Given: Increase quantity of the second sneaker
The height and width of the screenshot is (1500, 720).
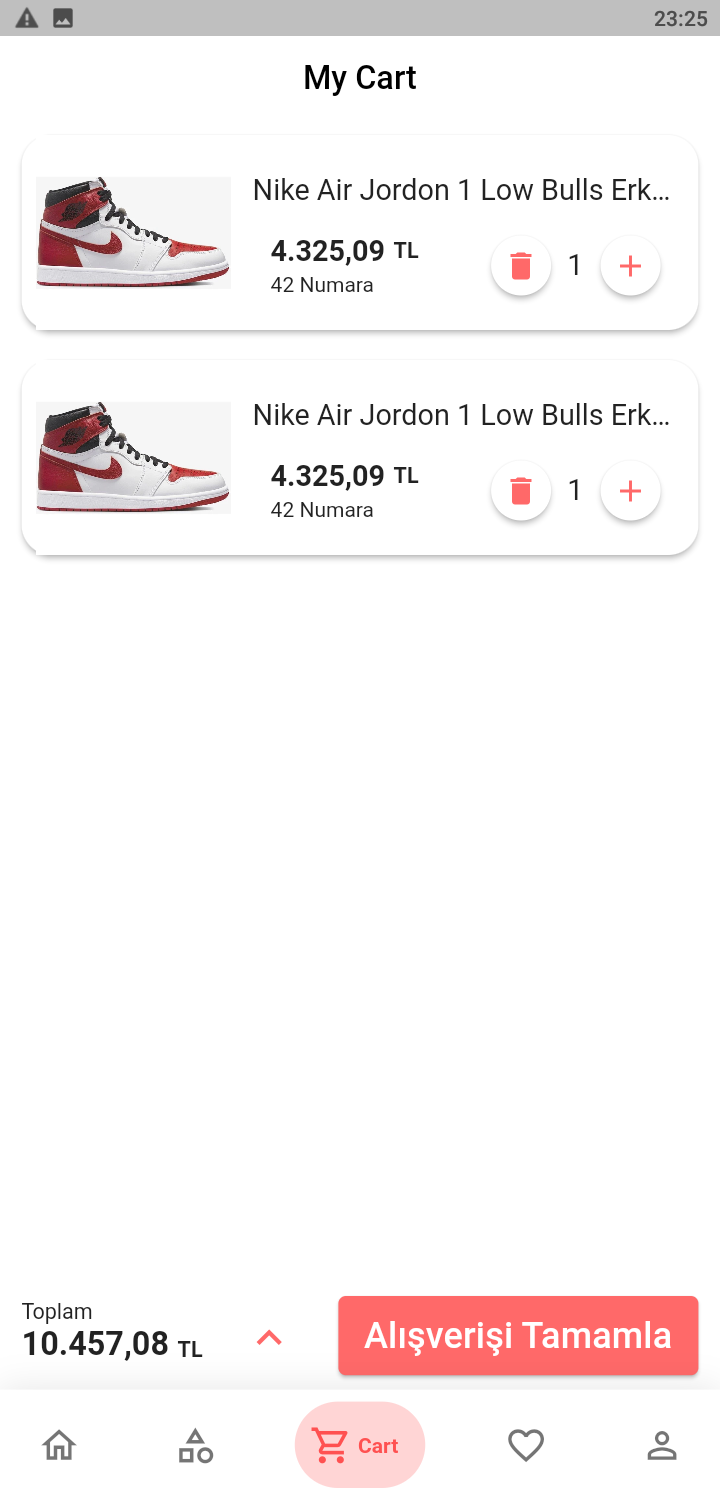Looking at the screenshot, I should tap(630, 490).
